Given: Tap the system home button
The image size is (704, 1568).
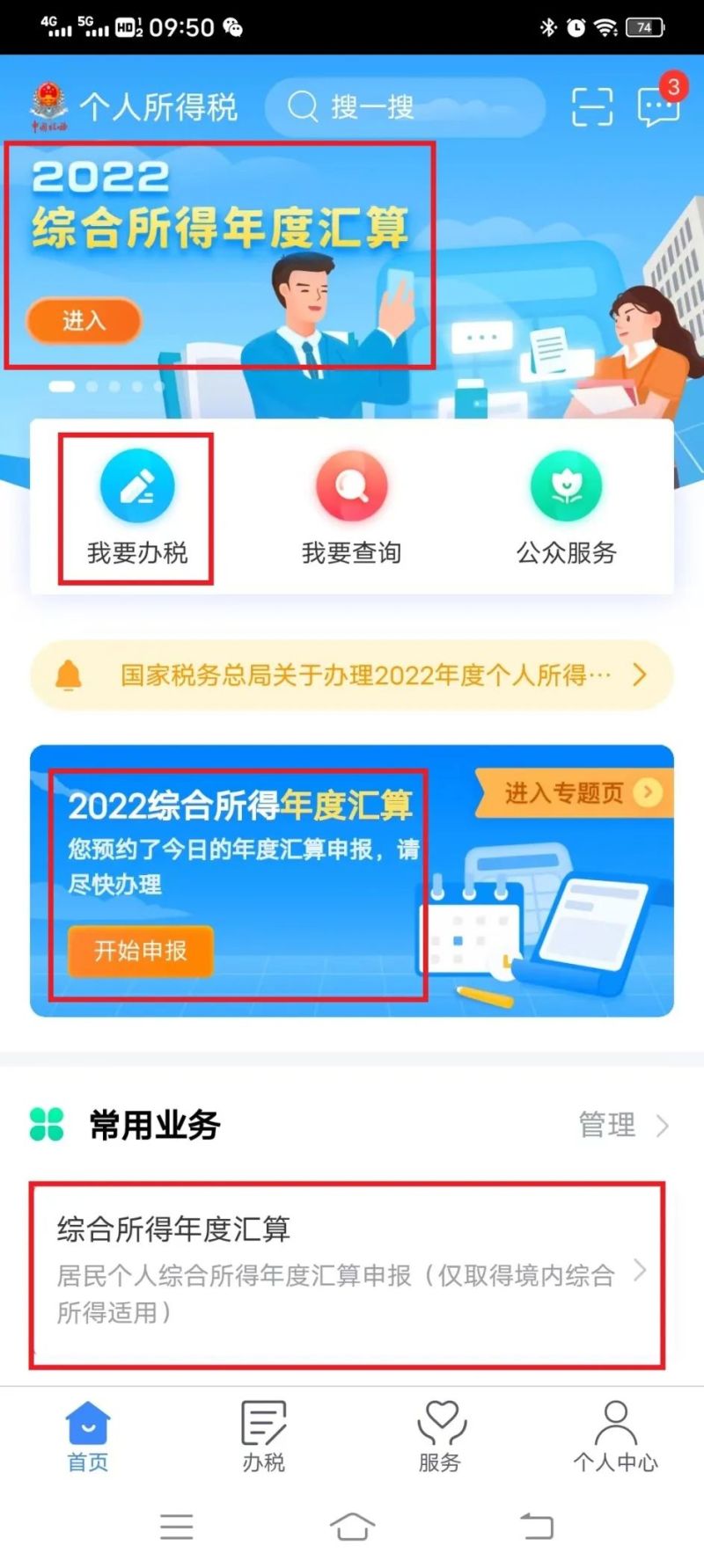Looking at the screenshot, I should [x=352, y=1526].
